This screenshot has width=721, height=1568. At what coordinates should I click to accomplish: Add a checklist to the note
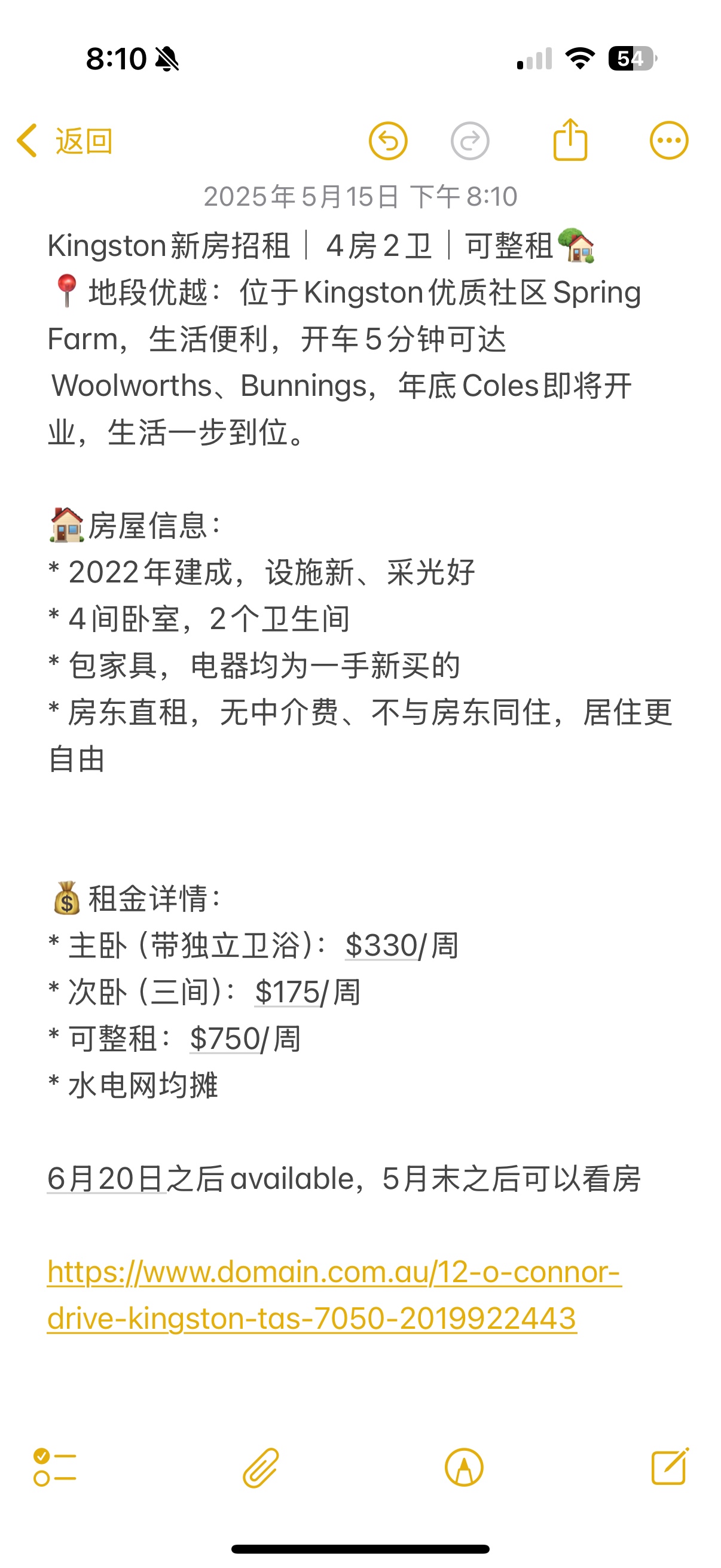[x=55, y=1467]
